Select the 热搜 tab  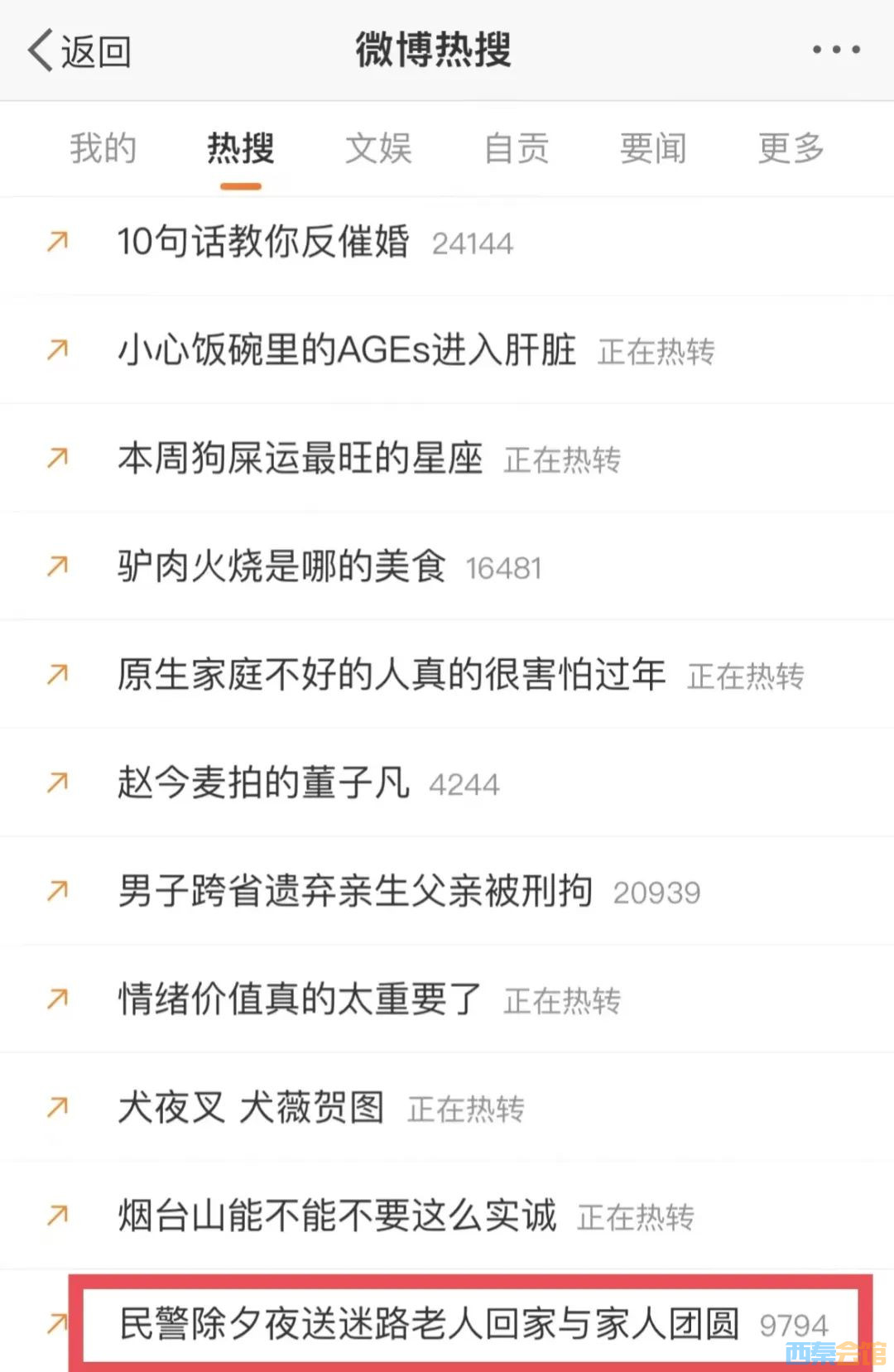(241, 149)
